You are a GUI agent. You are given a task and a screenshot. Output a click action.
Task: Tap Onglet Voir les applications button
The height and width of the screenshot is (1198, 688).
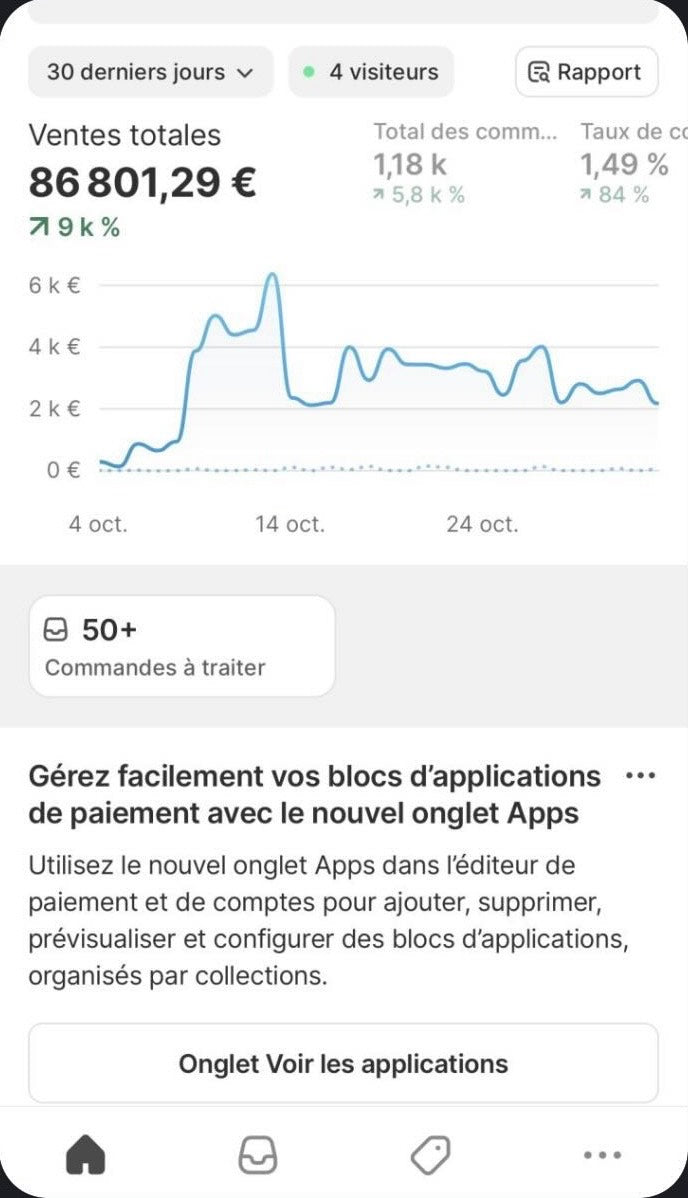(343, 1064)
